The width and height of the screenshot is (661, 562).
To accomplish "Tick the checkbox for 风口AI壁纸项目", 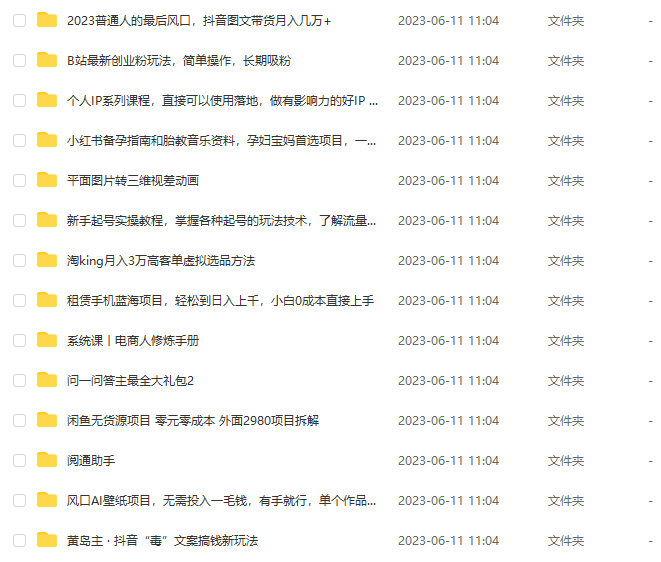I will 19,501.
